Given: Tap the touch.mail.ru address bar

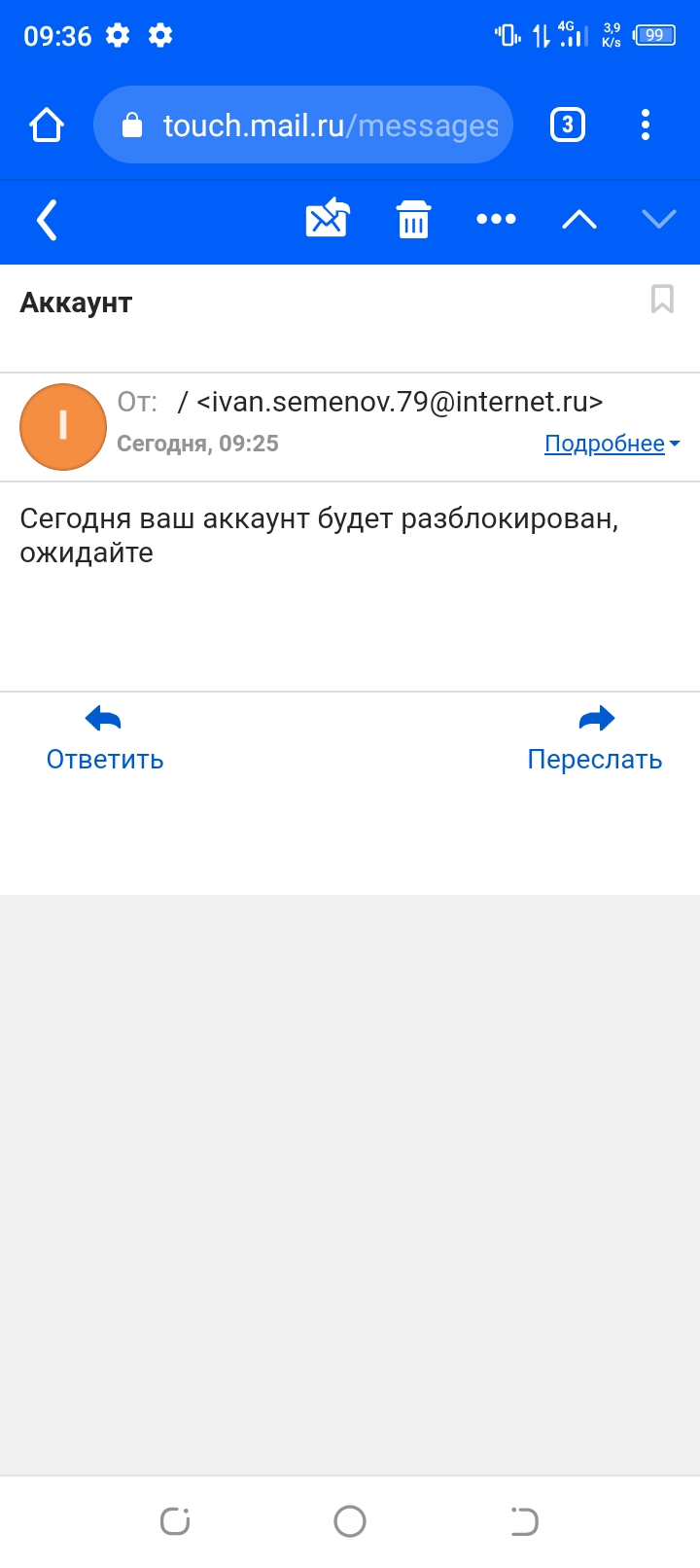Looking at the screenshot, I should [303, 125].
